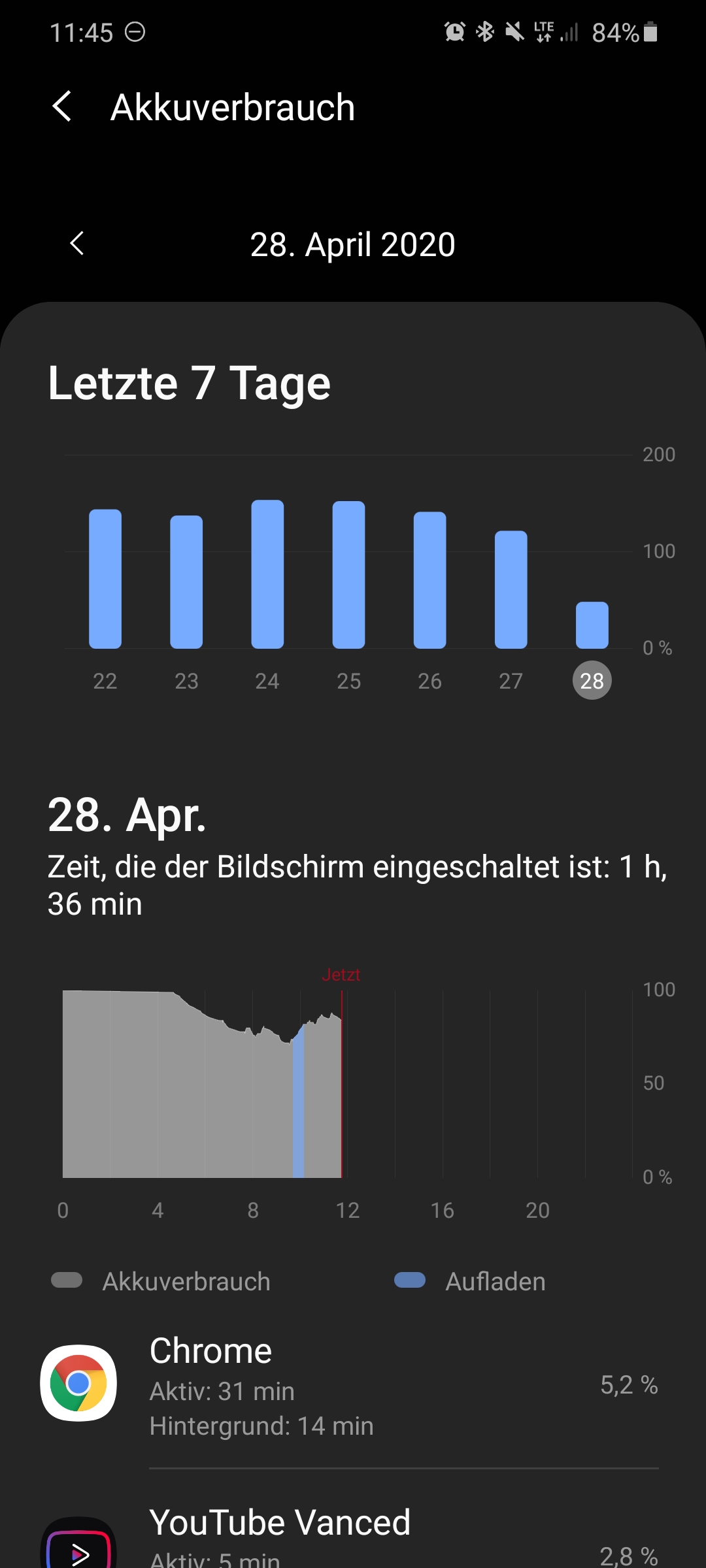
Task: Select the bar for day 28
Action: coord(592,625)
